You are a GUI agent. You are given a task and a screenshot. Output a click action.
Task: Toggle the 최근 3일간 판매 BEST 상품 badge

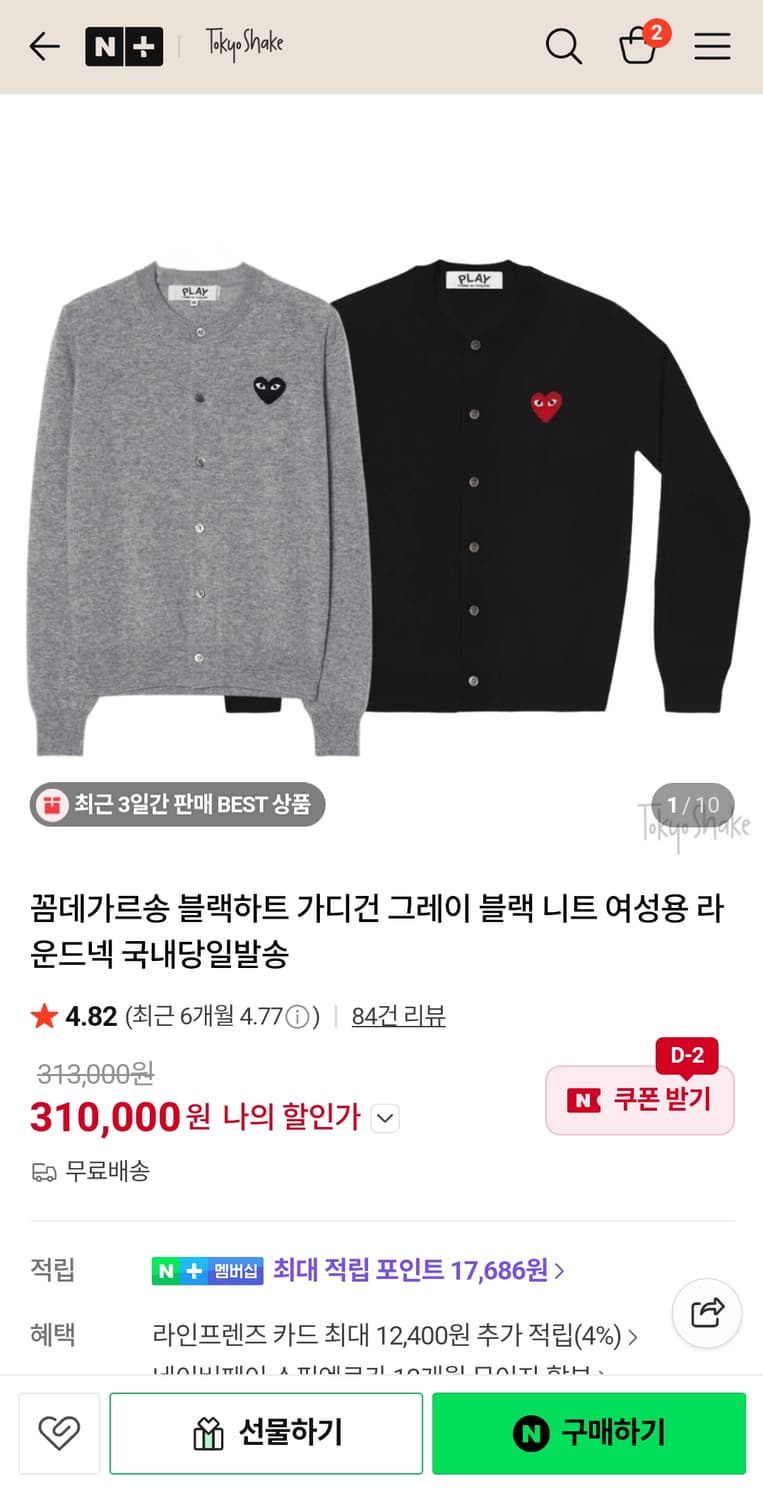[176, 804]
